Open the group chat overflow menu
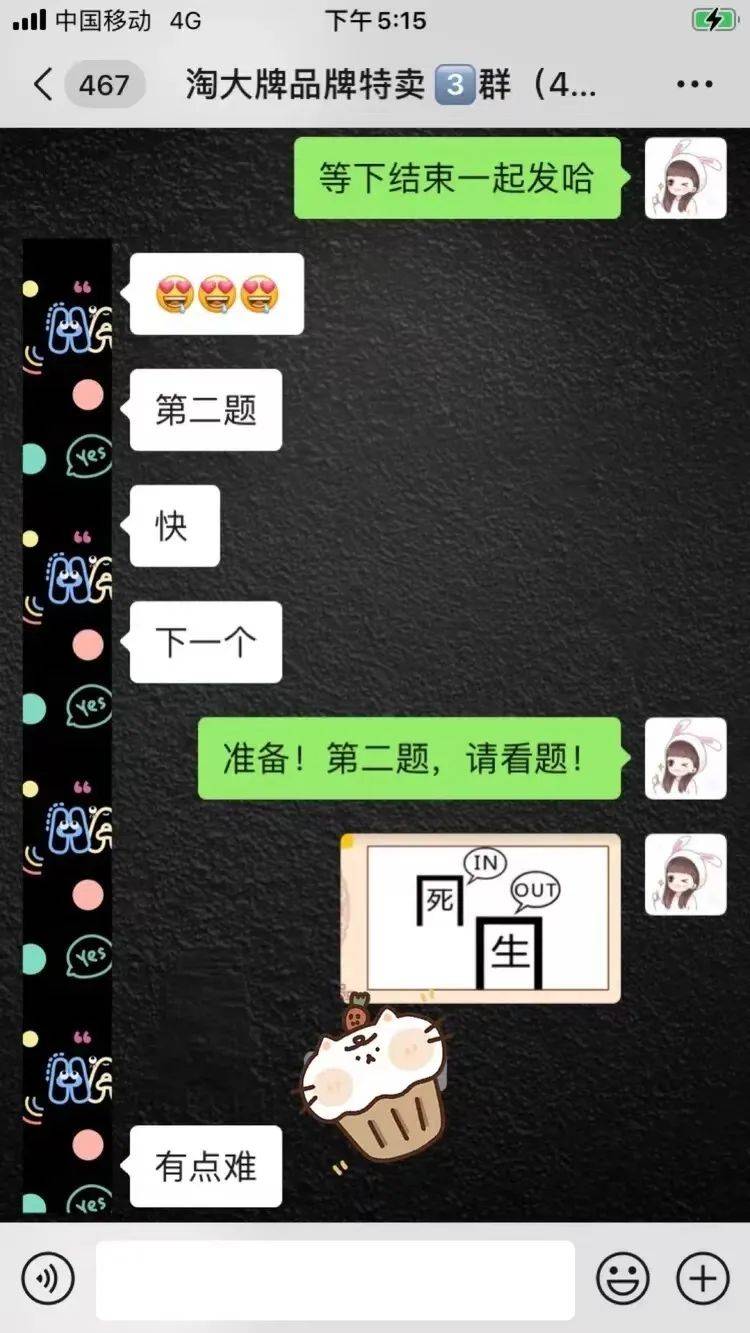Image resolution: width=750 pixels, height=1333 pixels. coord(694,84)
